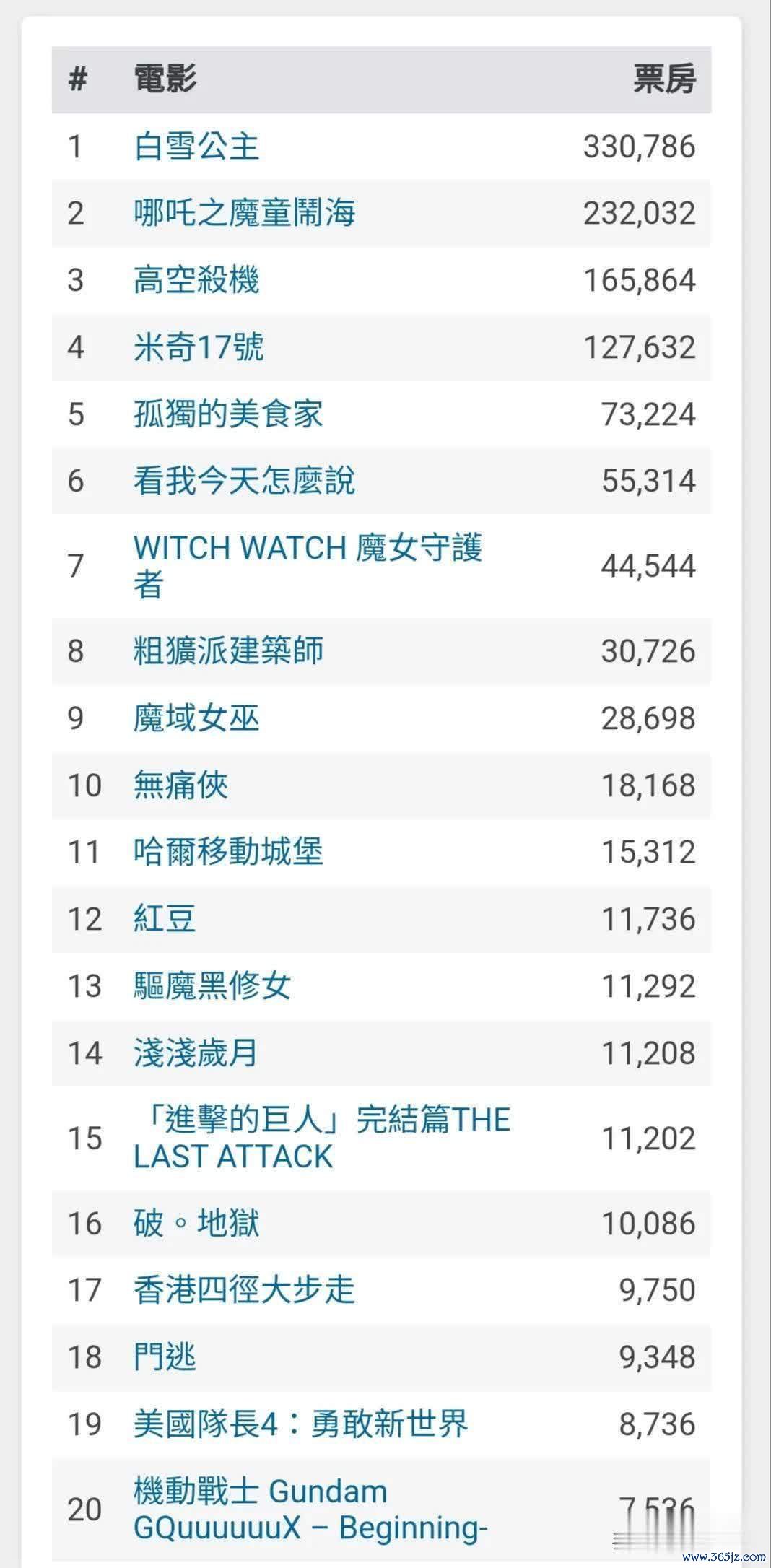Viewport: 771px width, 1568px height.
Task: Tap 看我今天怎麼說 movie title
Action: pos(244,481)
